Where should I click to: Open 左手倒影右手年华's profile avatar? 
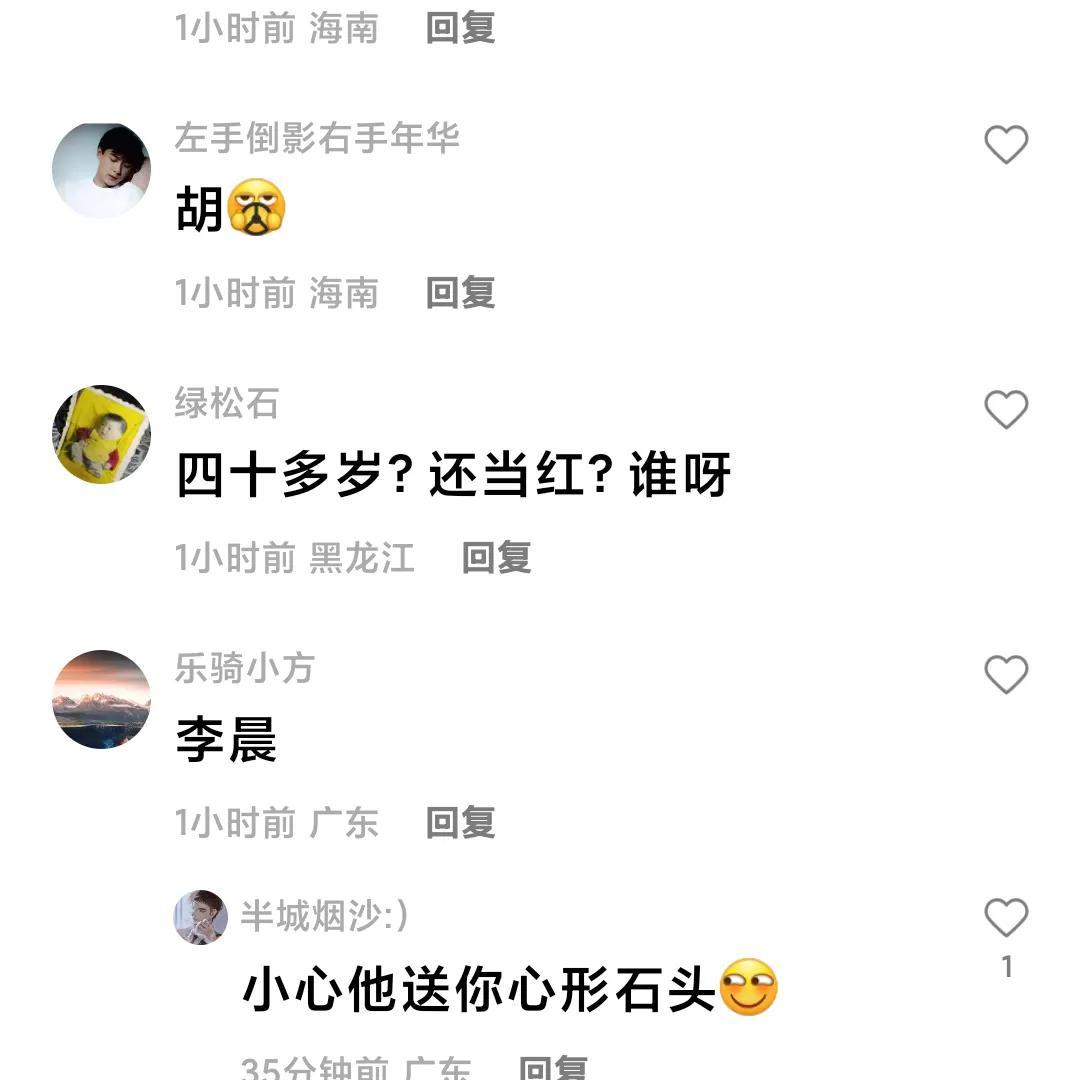coord(101,170)
